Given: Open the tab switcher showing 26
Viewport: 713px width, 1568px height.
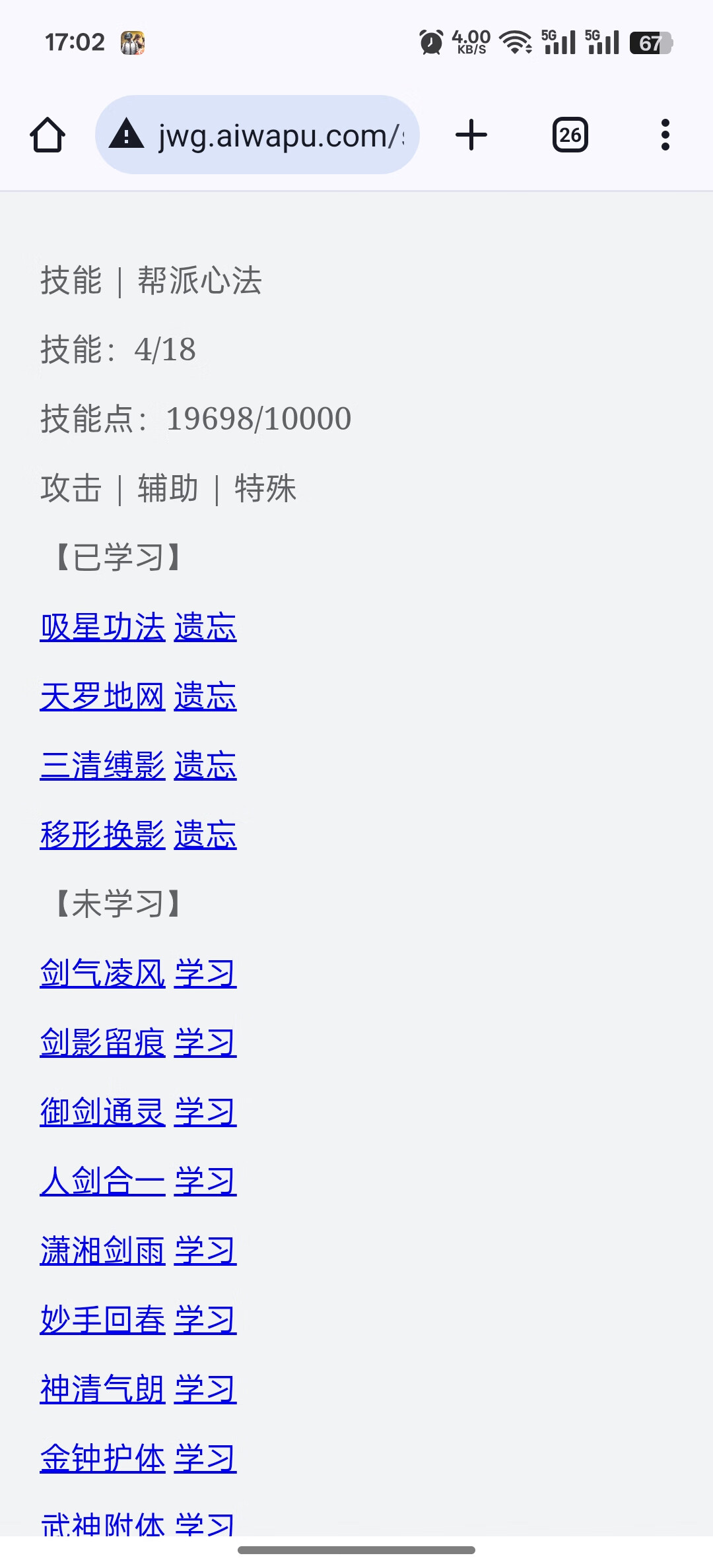Looking at the screenshot, I should [x=570, y=135].
